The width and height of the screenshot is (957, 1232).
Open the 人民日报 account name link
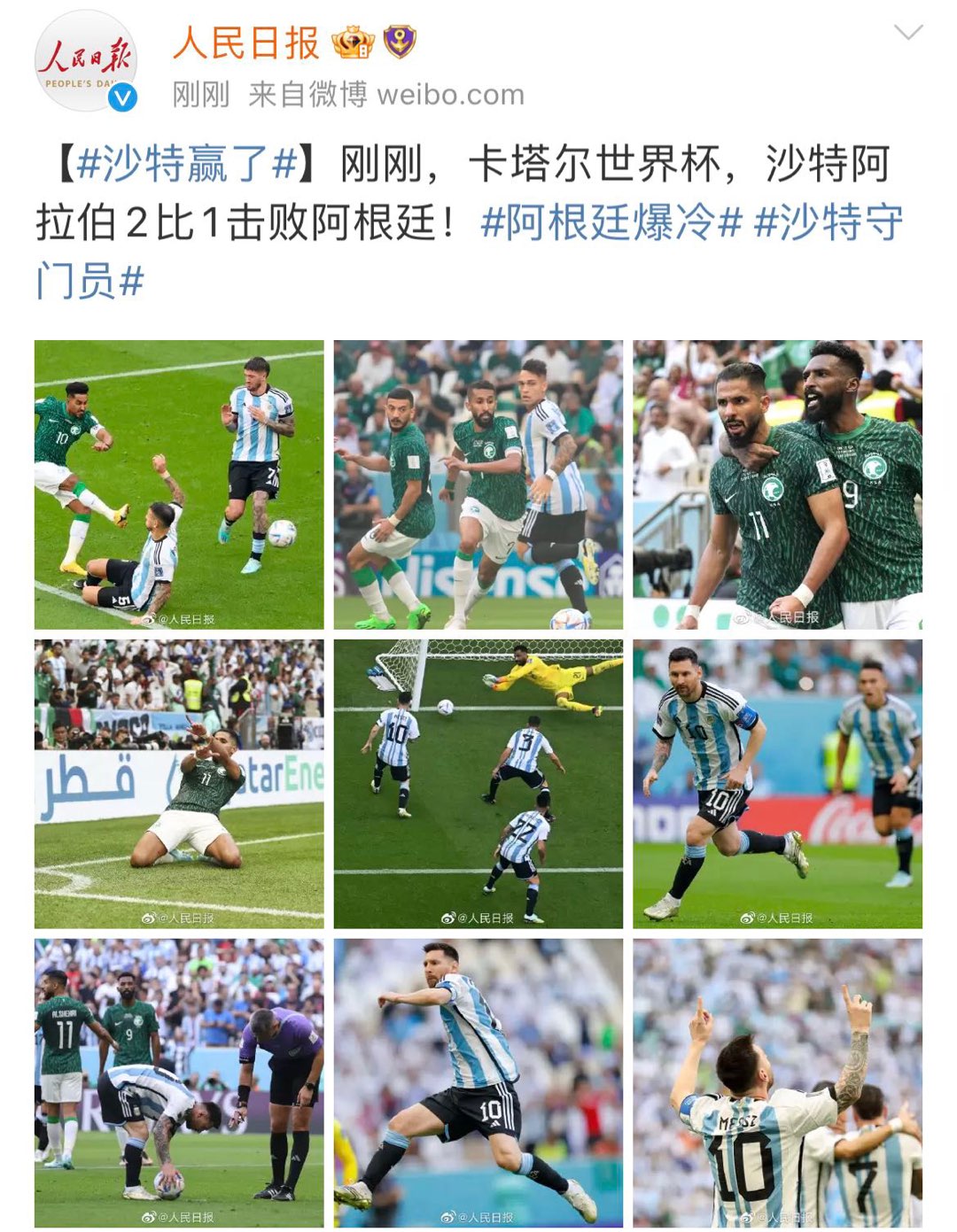coord(246,43)
